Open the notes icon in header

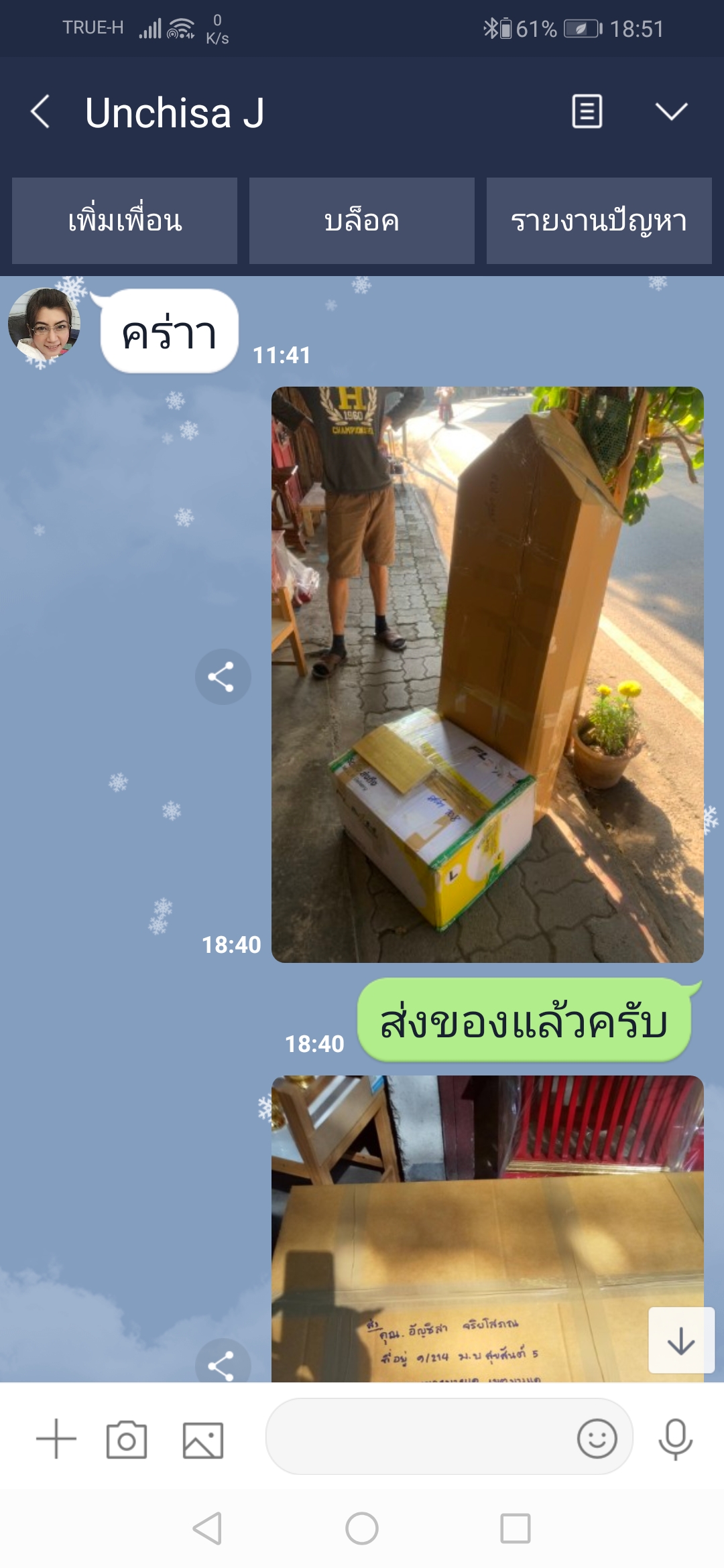(x=587, y=111)
